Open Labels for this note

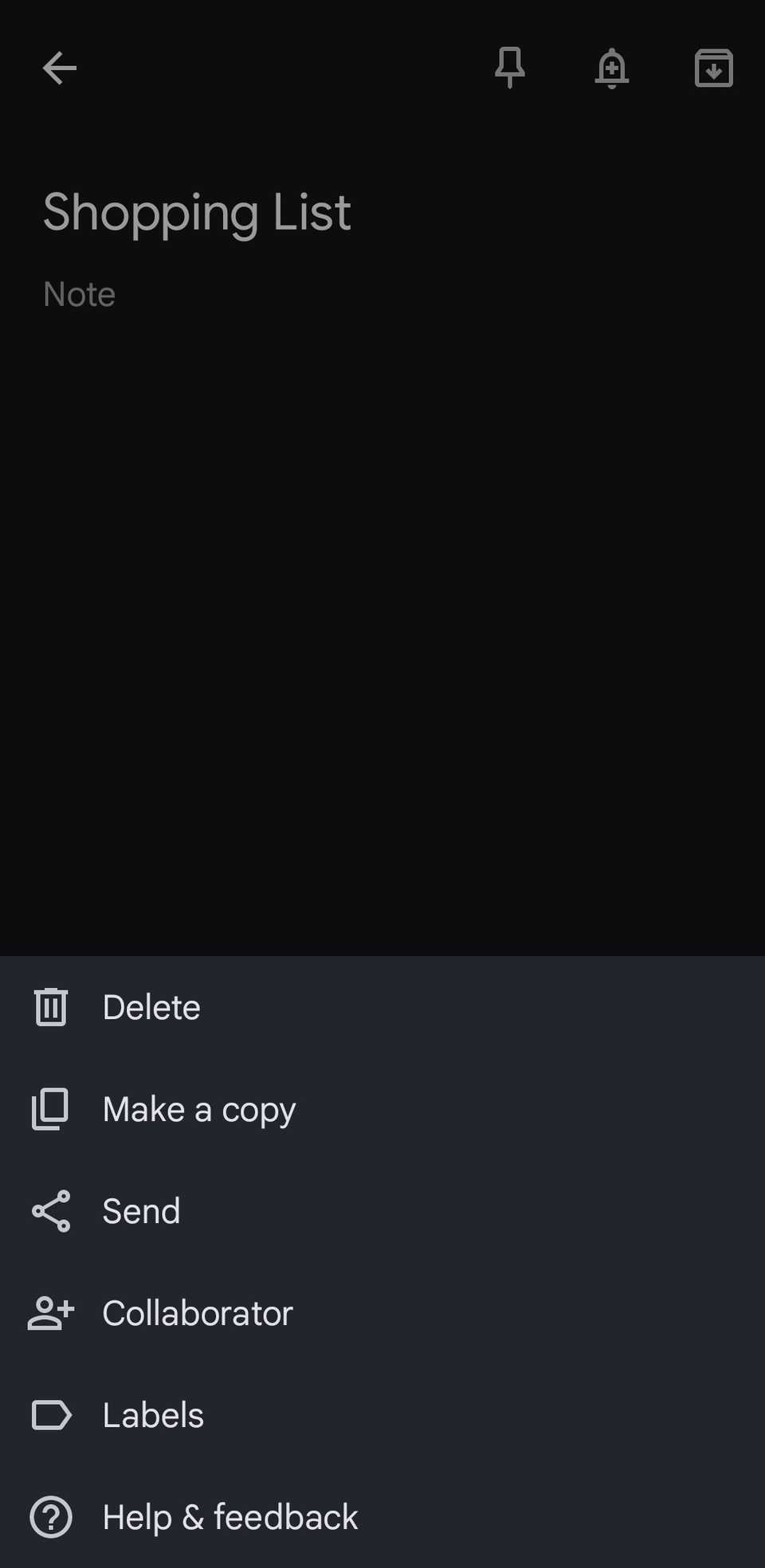point(152,1415)
